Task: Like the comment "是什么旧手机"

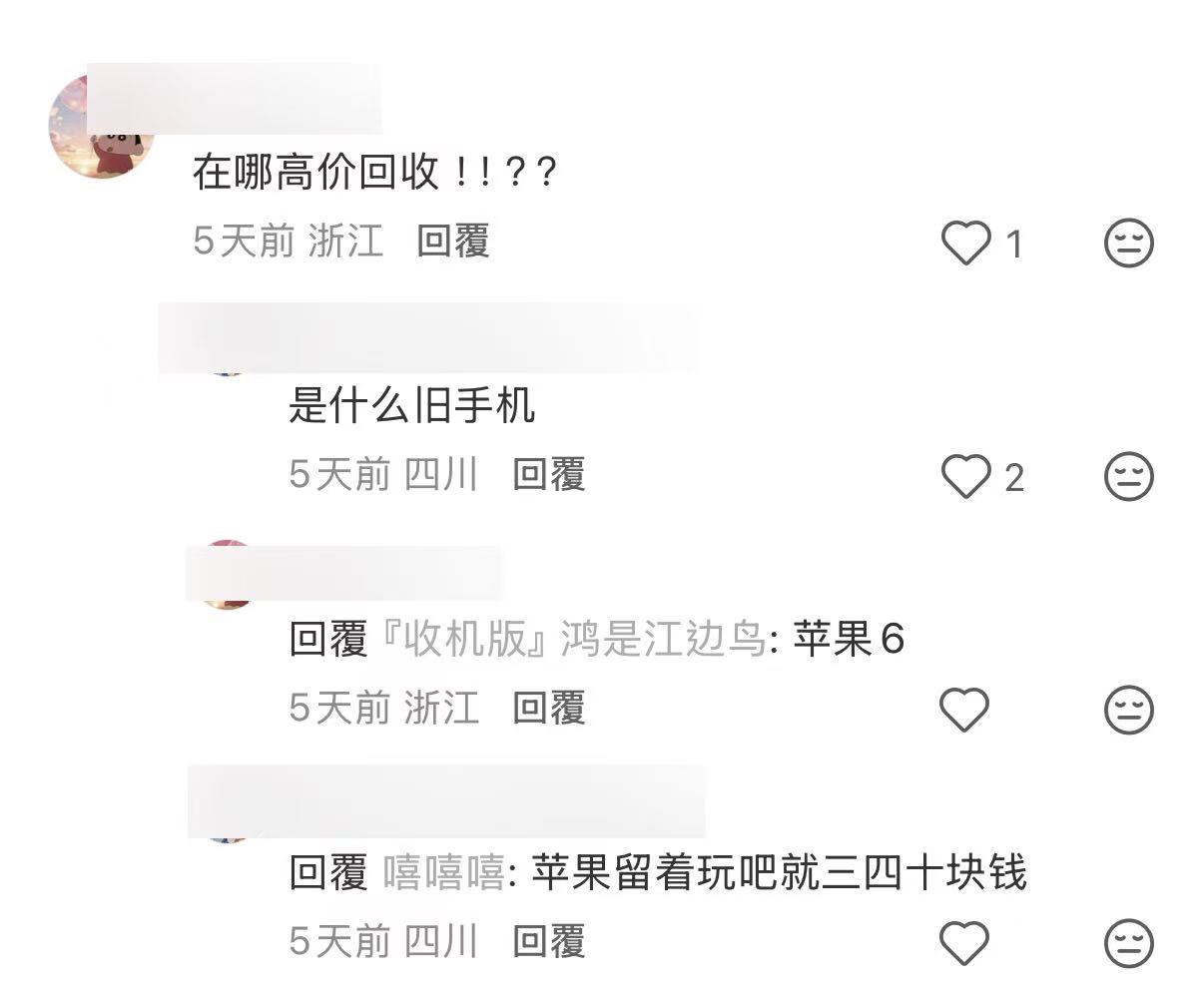Action: (965, 476)
